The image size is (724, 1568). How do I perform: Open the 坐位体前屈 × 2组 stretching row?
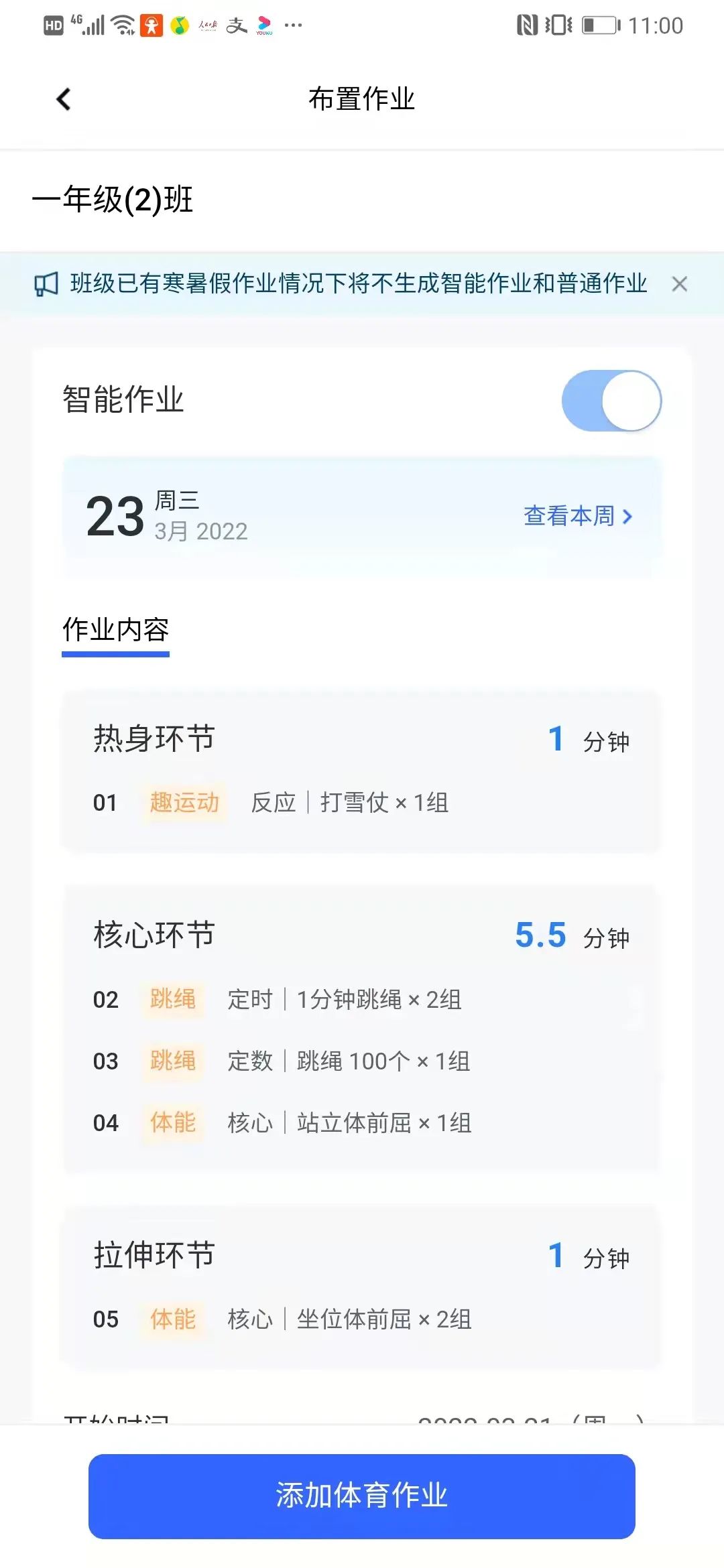coord(362,1319)
